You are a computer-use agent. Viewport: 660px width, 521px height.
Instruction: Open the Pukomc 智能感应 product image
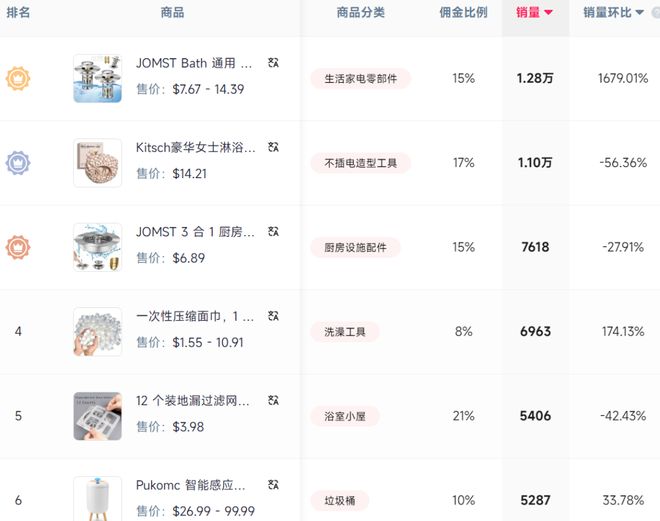pyautogui.click(x=97, y=498)
